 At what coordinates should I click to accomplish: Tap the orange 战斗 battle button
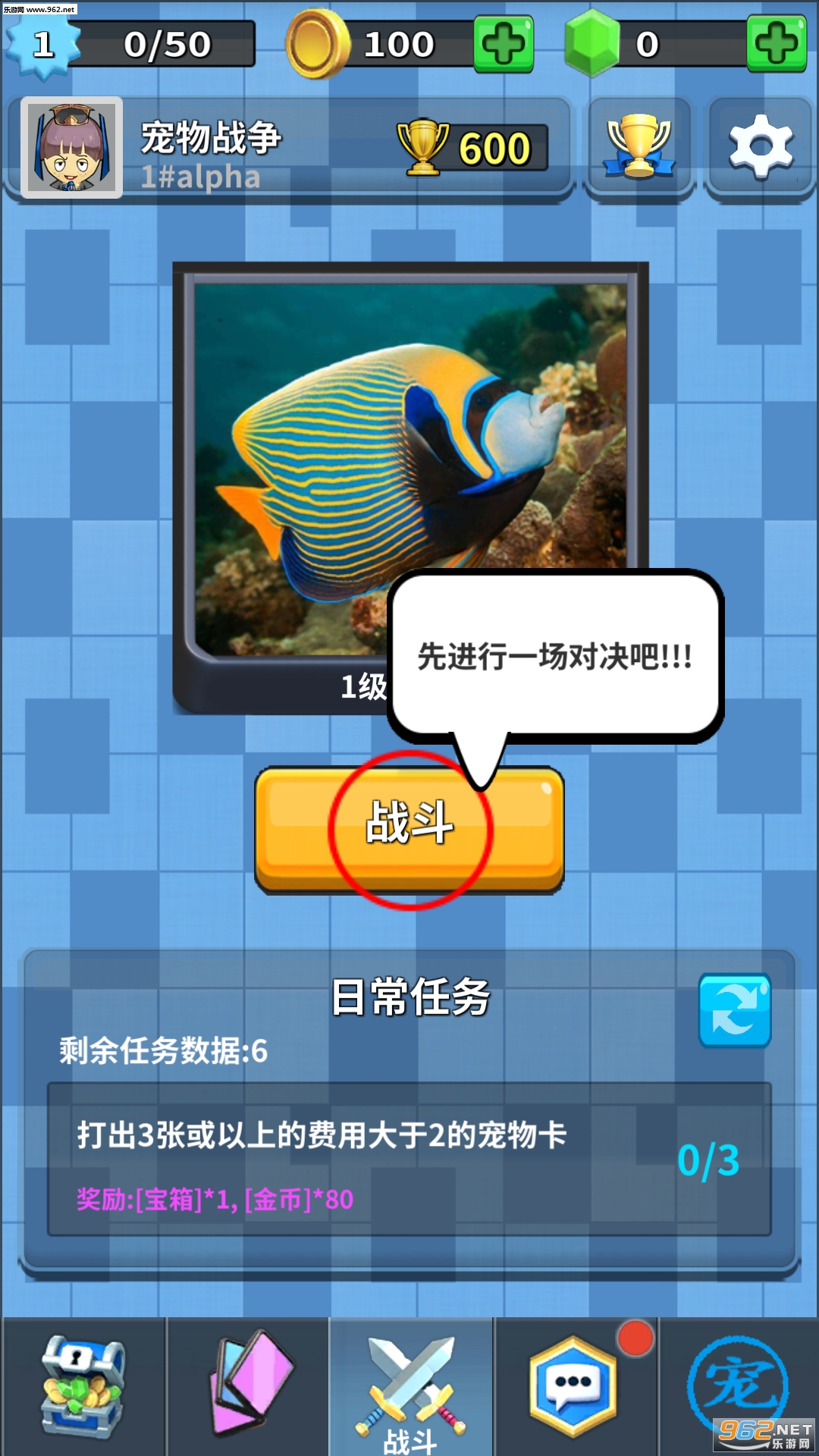tap(409, 828)
